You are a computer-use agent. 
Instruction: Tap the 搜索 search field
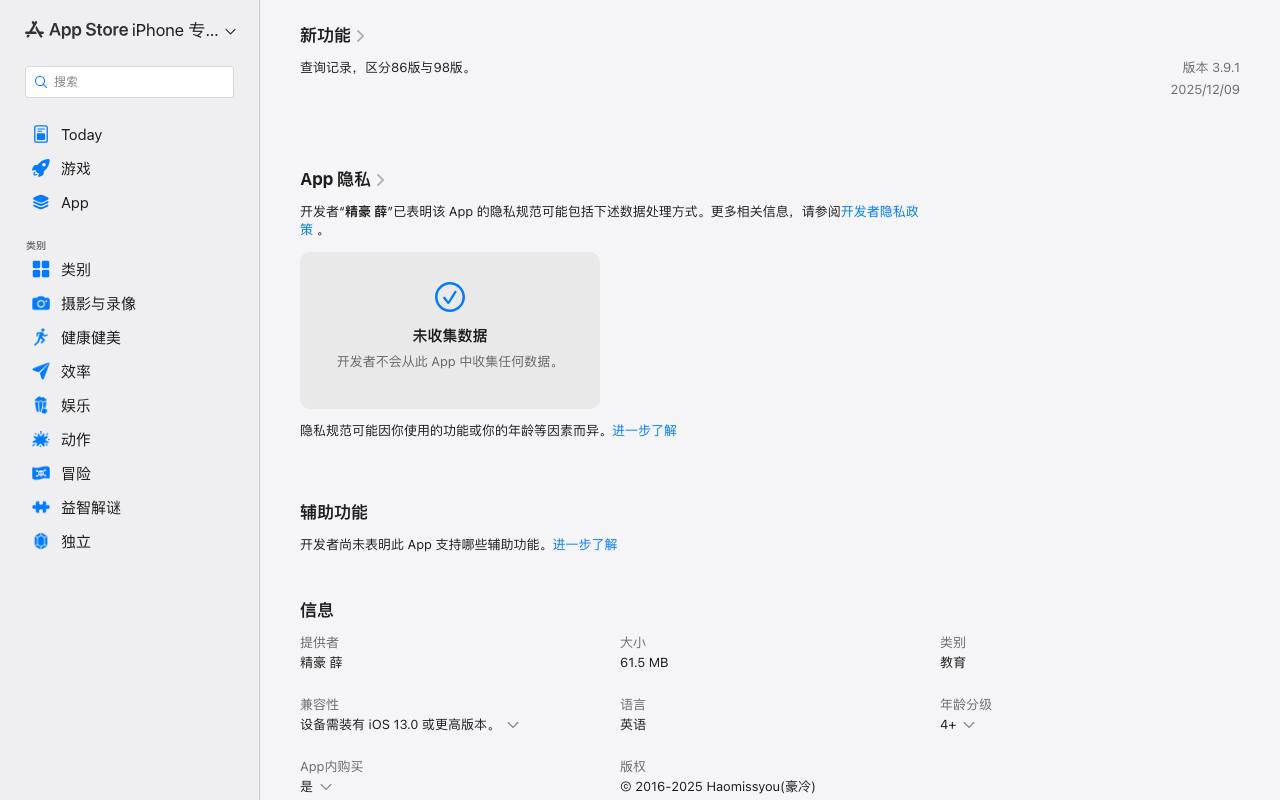pos(129,82)
